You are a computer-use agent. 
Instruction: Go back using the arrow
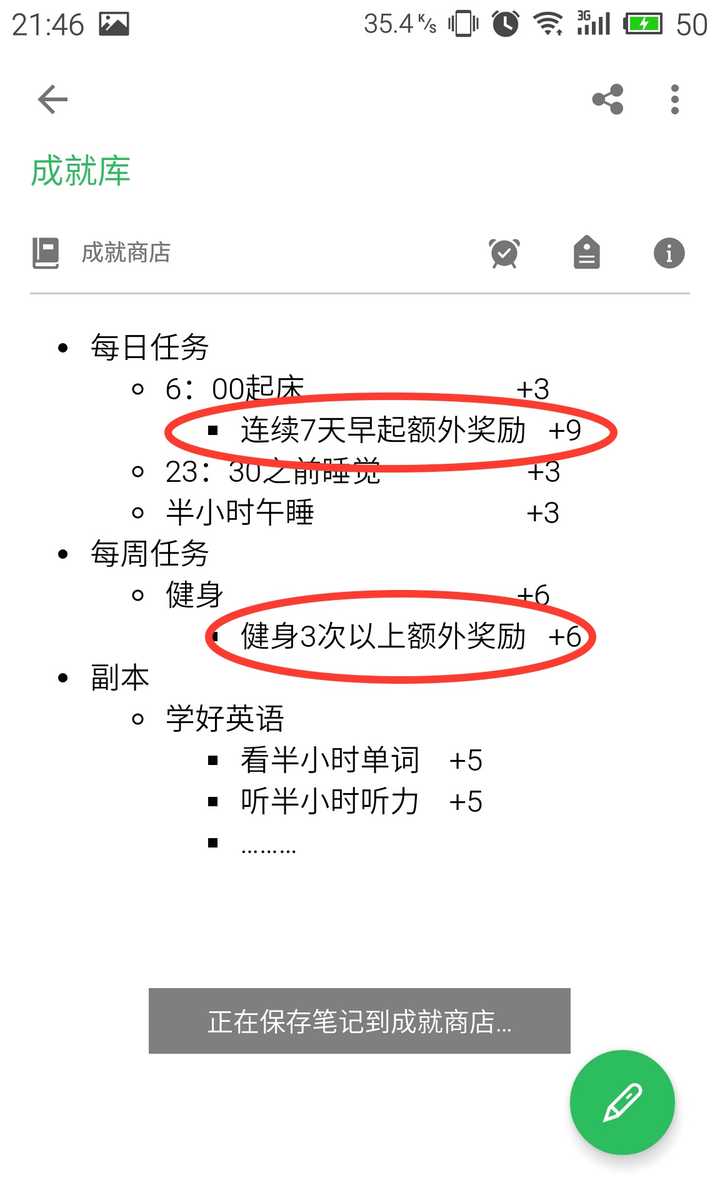pyautogui.click(x=52, y=99)
